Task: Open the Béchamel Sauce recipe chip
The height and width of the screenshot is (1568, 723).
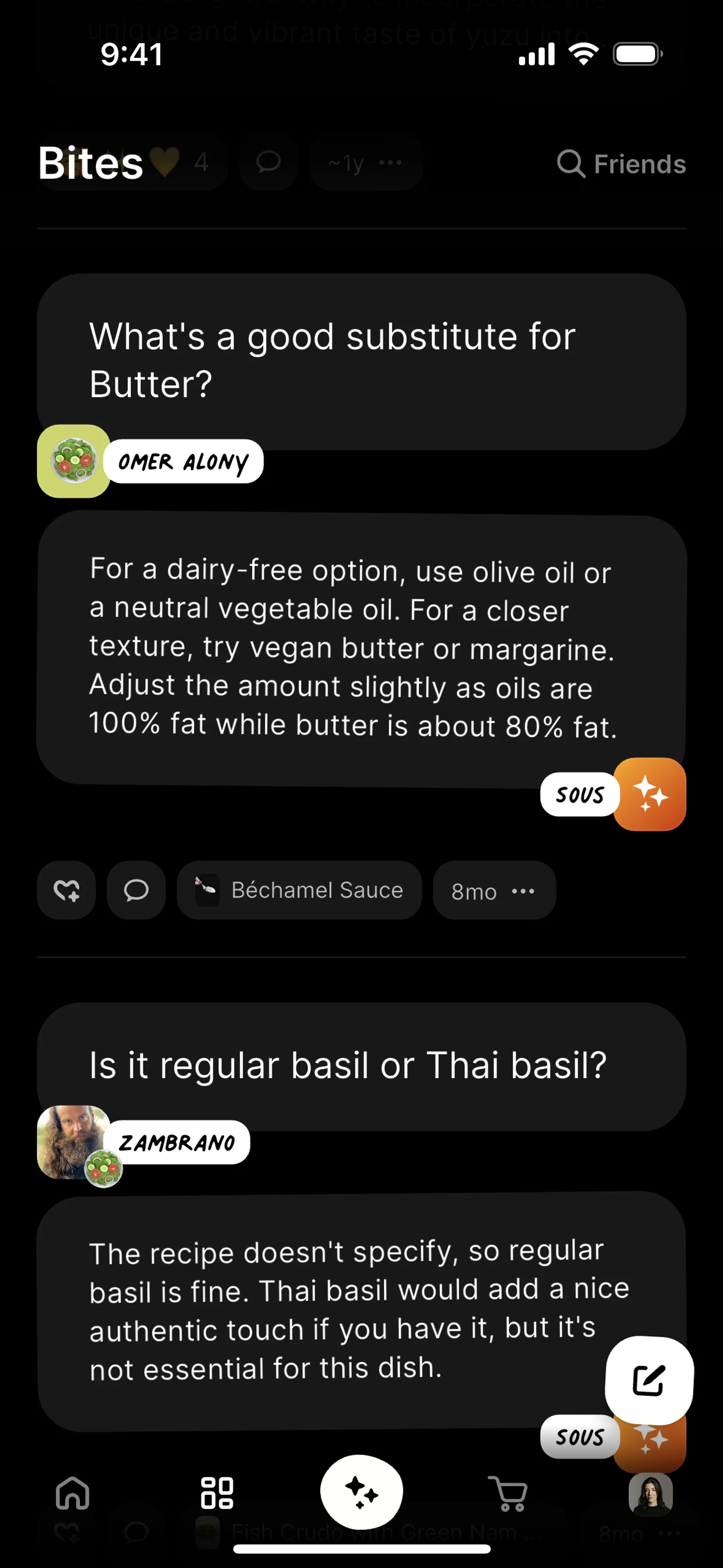Action: tap(299, 891)
